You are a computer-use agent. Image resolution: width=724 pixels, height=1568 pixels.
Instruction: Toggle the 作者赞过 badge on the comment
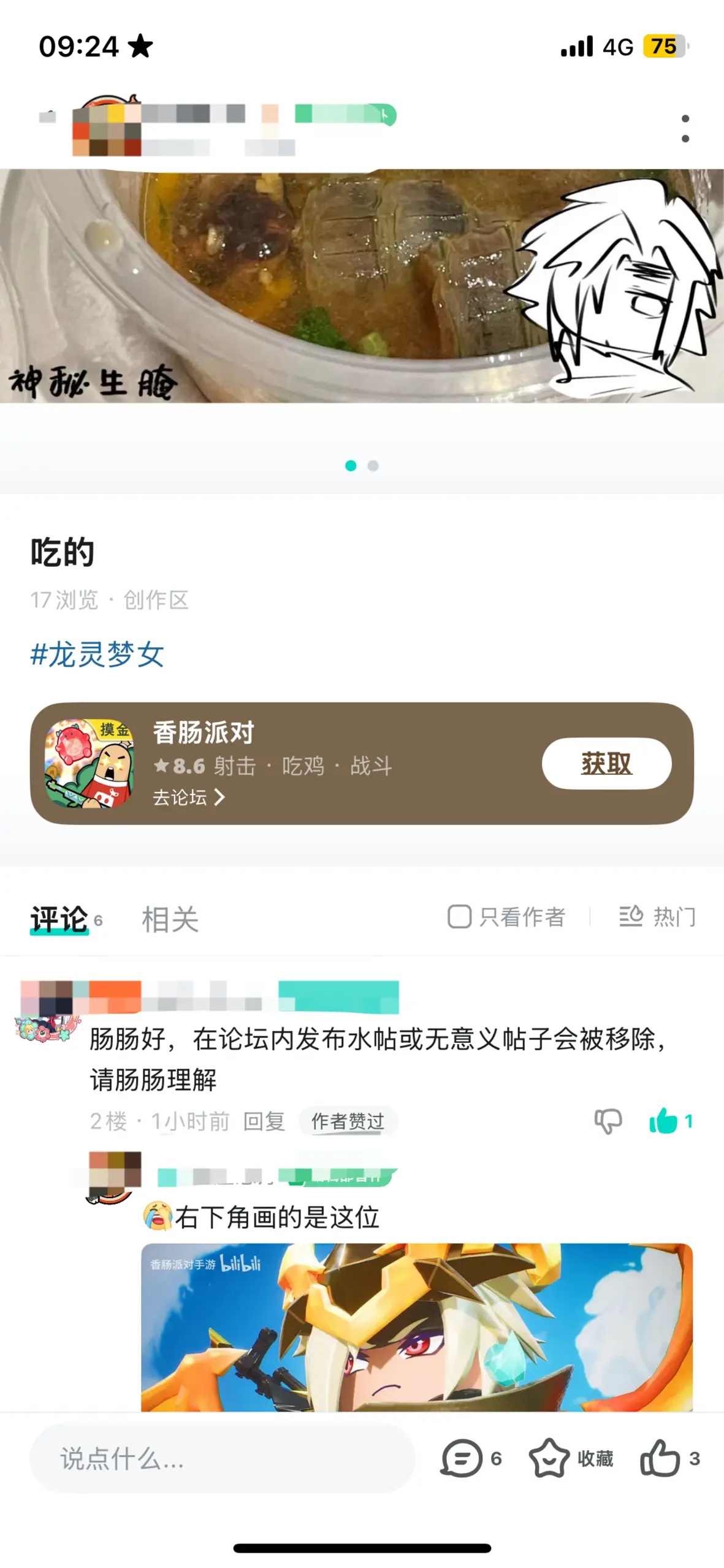tap(348, 1120)
